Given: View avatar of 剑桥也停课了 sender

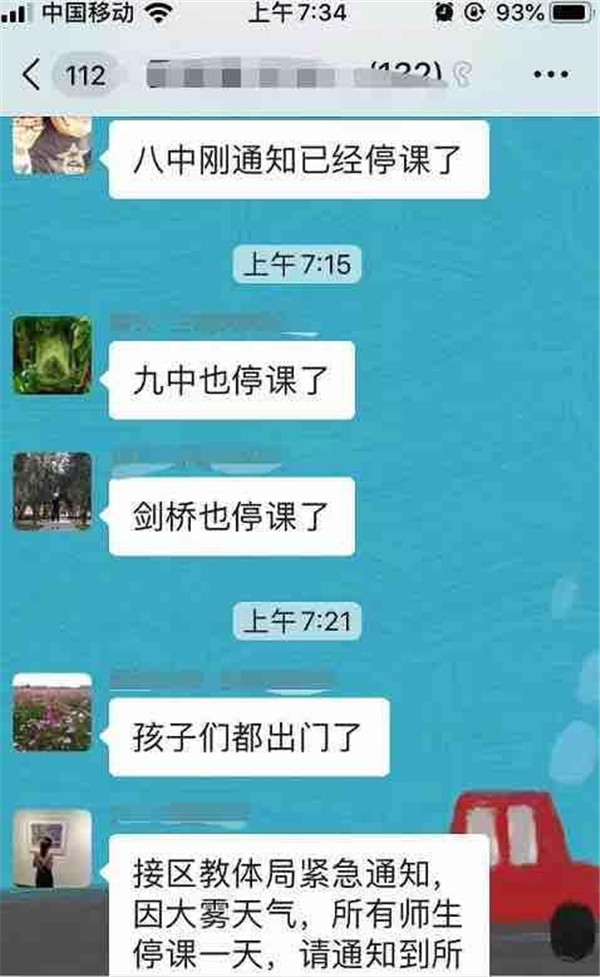Looking at the screenshot, I should pos(53,492).
